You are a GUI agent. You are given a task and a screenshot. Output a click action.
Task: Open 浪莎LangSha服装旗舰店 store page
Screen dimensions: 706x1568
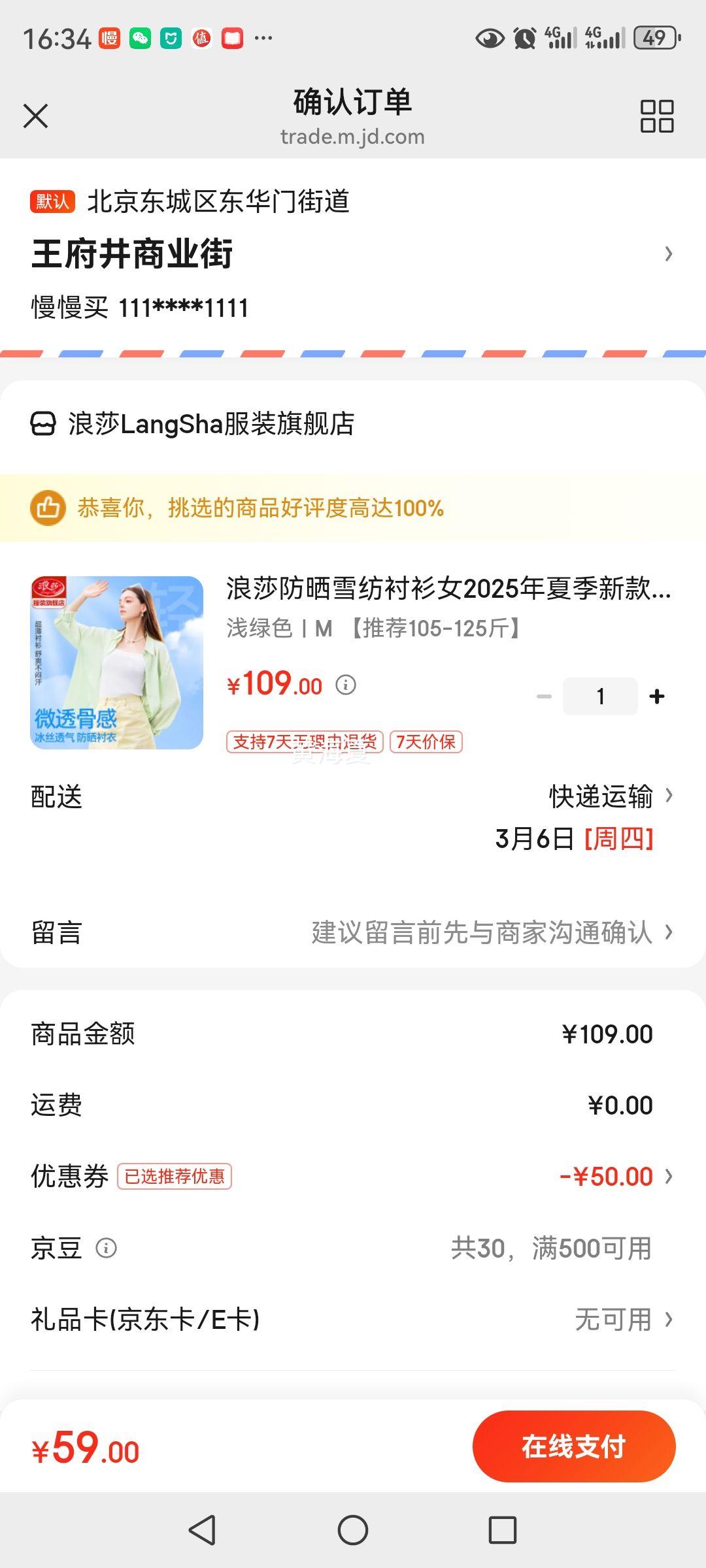click(x=210, y=424)
